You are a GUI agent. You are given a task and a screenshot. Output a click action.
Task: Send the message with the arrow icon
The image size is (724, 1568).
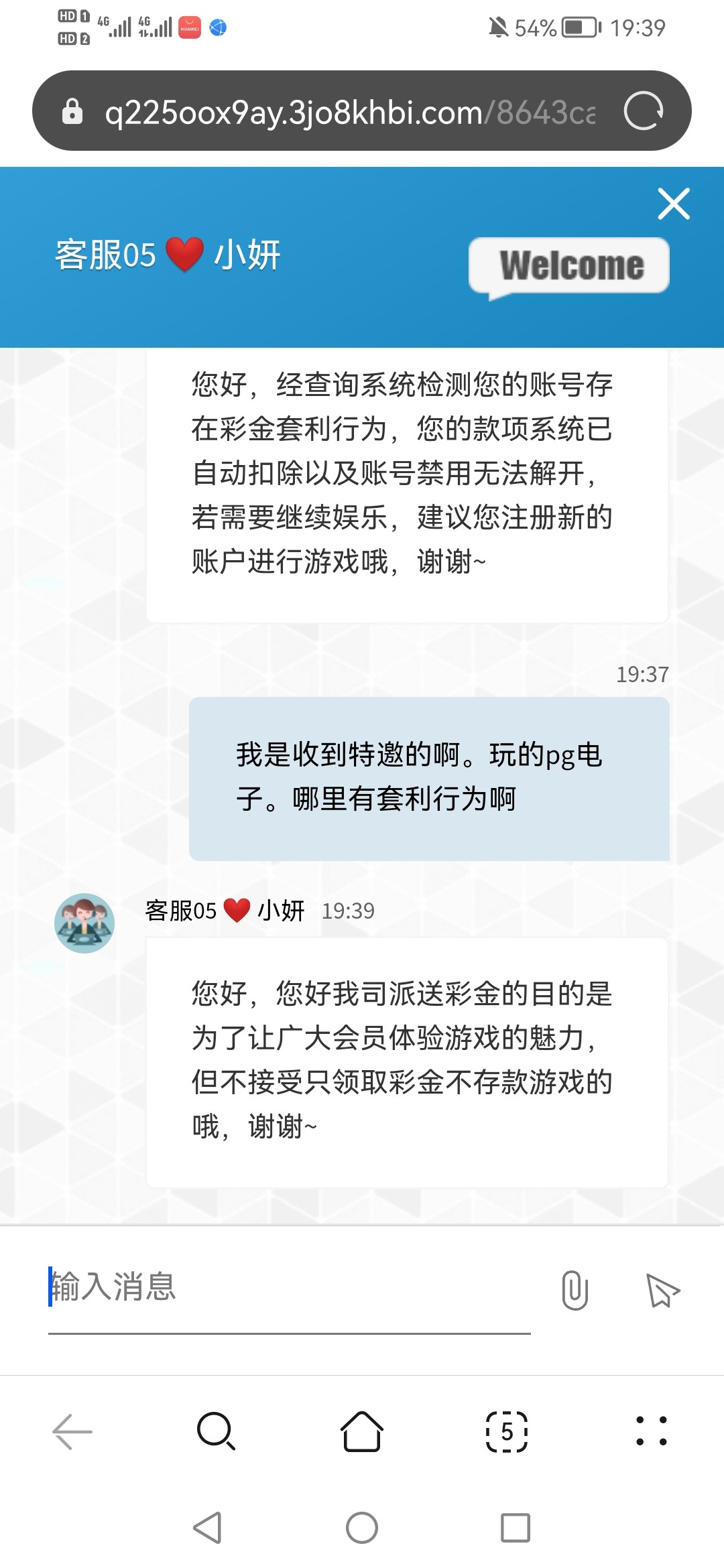click(x=662, y=1290)
